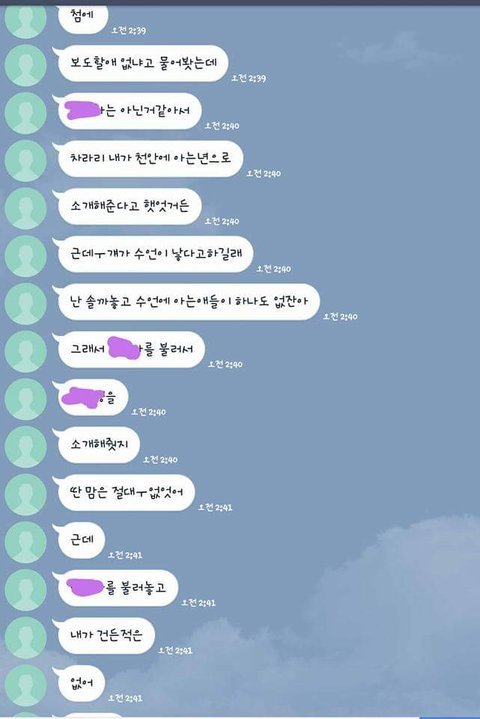
Task: Tap profile picture next to '딴 맘은 절대ㅜ없엇어'
Action: pos(26,495)
